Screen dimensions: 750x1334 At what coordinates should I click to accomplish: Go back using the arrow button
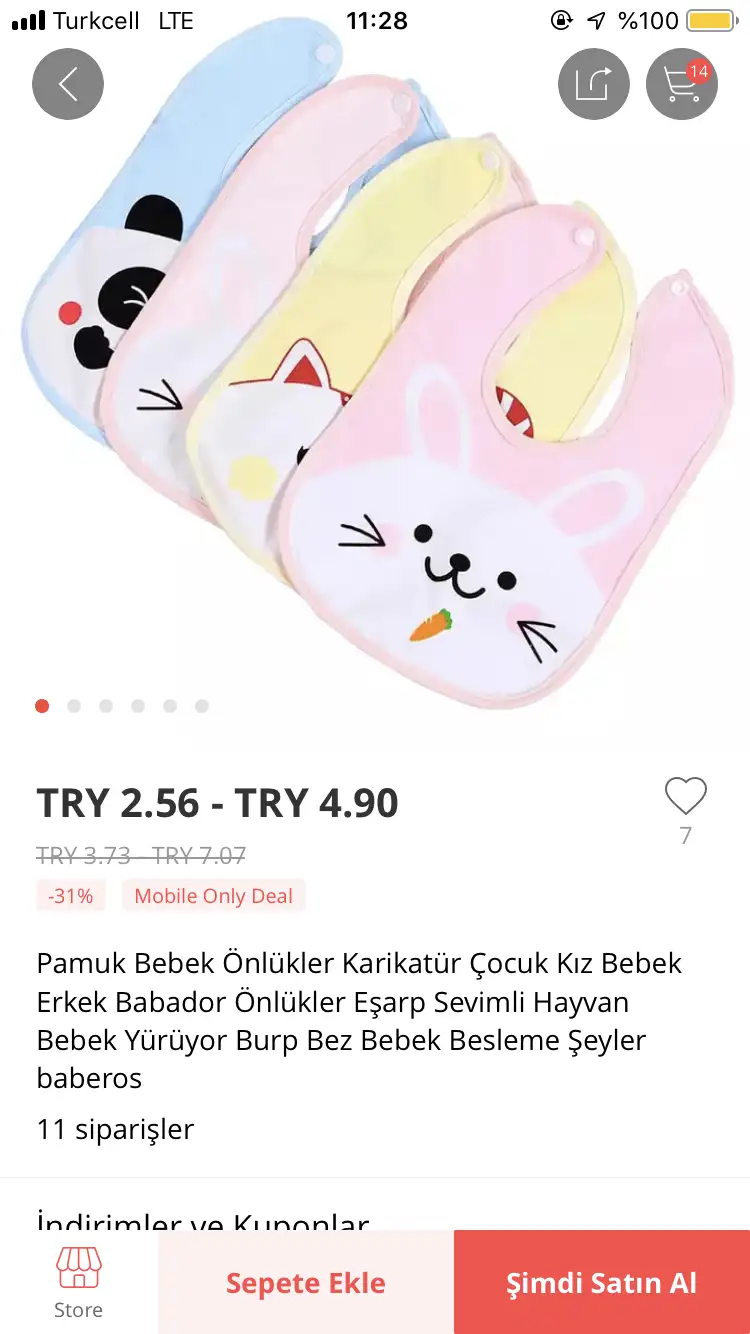[x=68, y=84]
